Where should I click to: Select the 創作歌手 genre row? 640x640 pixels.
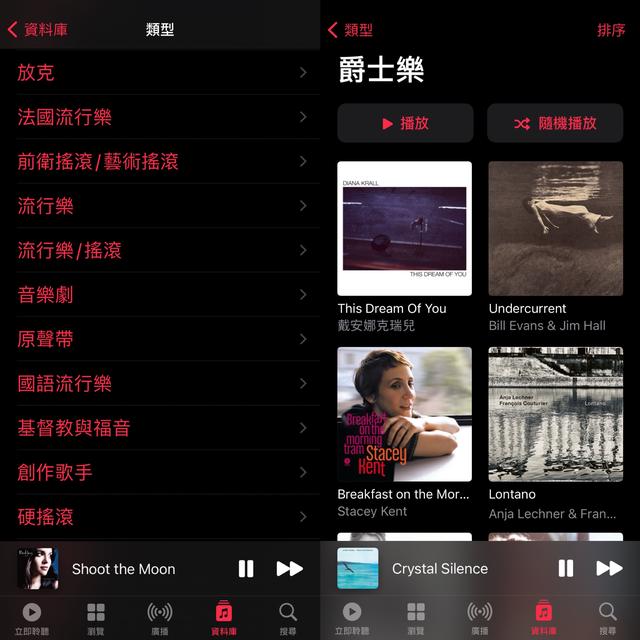[160, 472]
